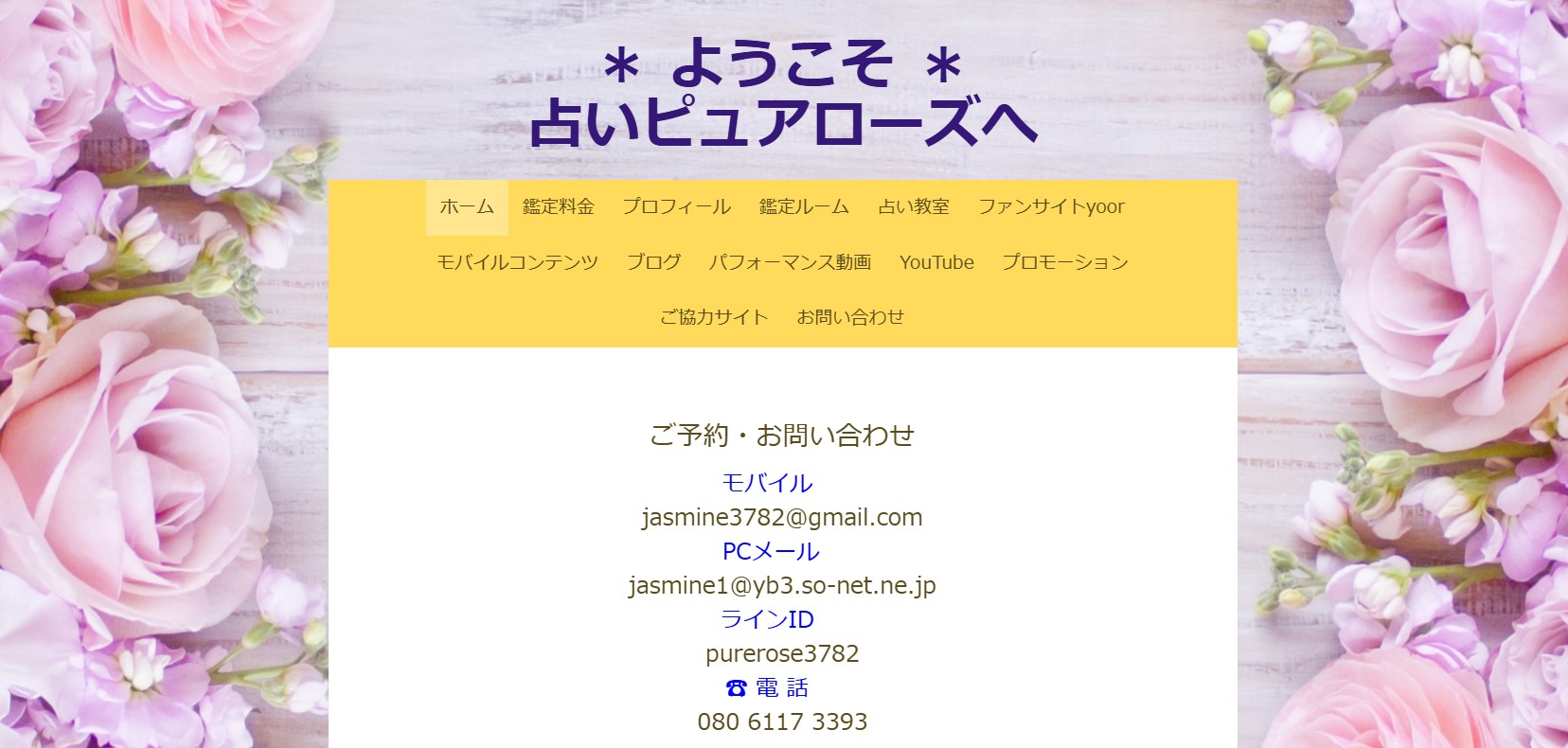Select the YouTube menu item
Viewport: 1568px width, 748px height.
936,262
